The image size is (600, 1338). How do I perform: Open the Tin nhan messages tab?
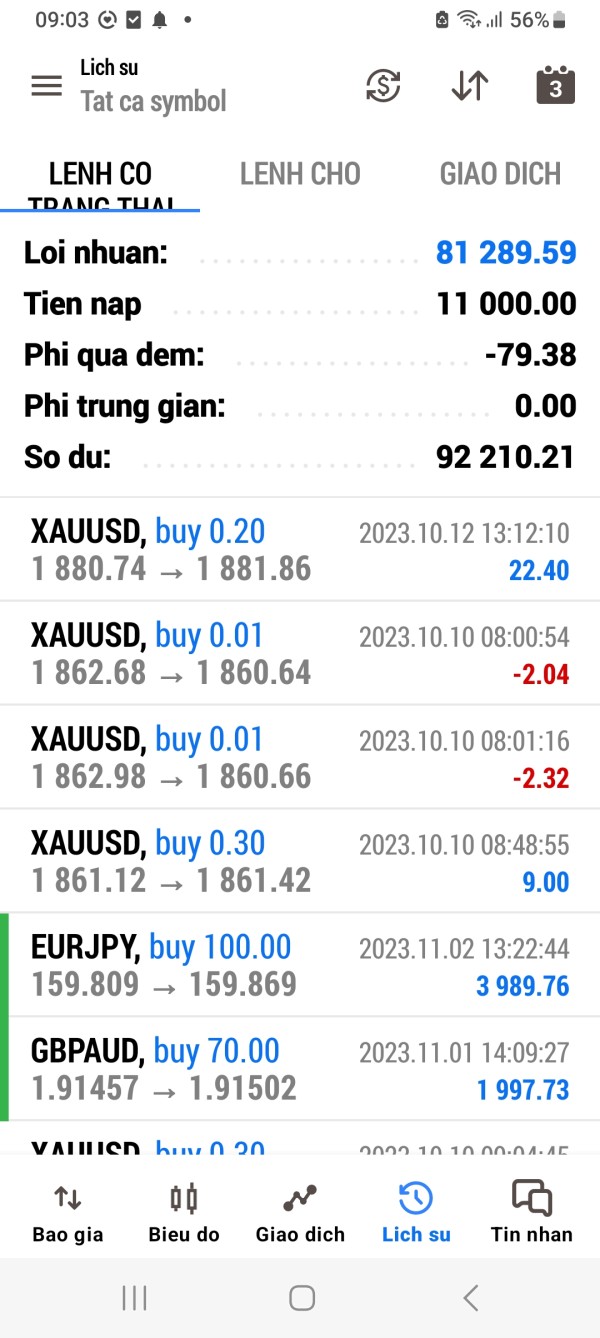[532, 1212]
